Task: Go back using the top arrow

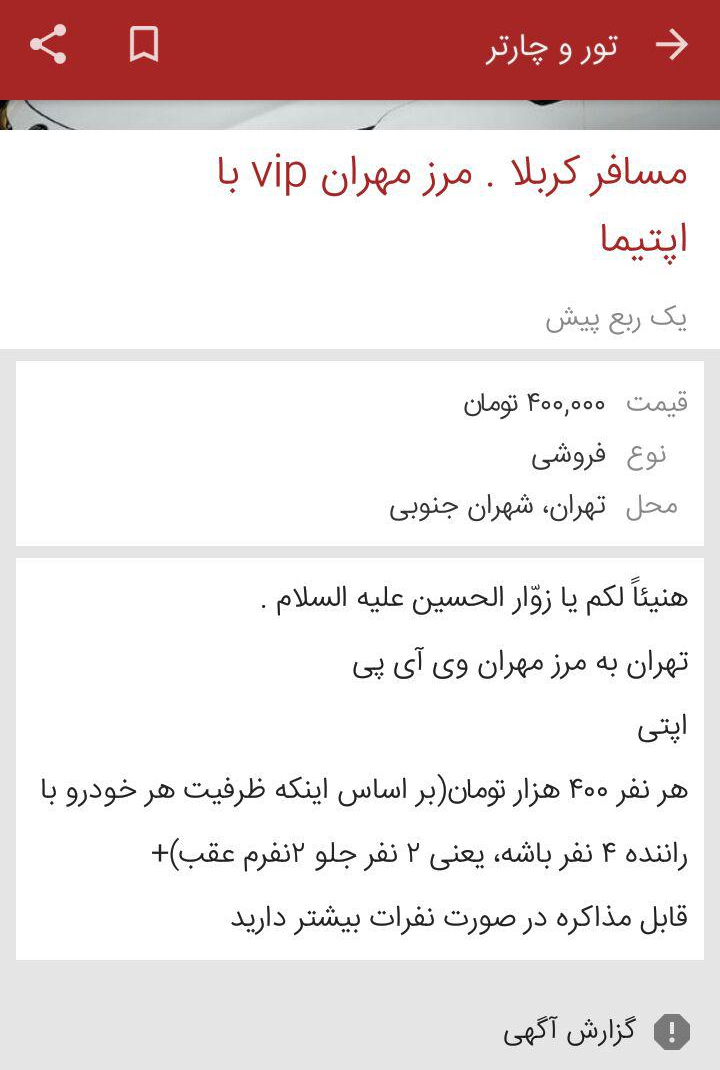Action: pyautogui.click(x=672, y=45)
